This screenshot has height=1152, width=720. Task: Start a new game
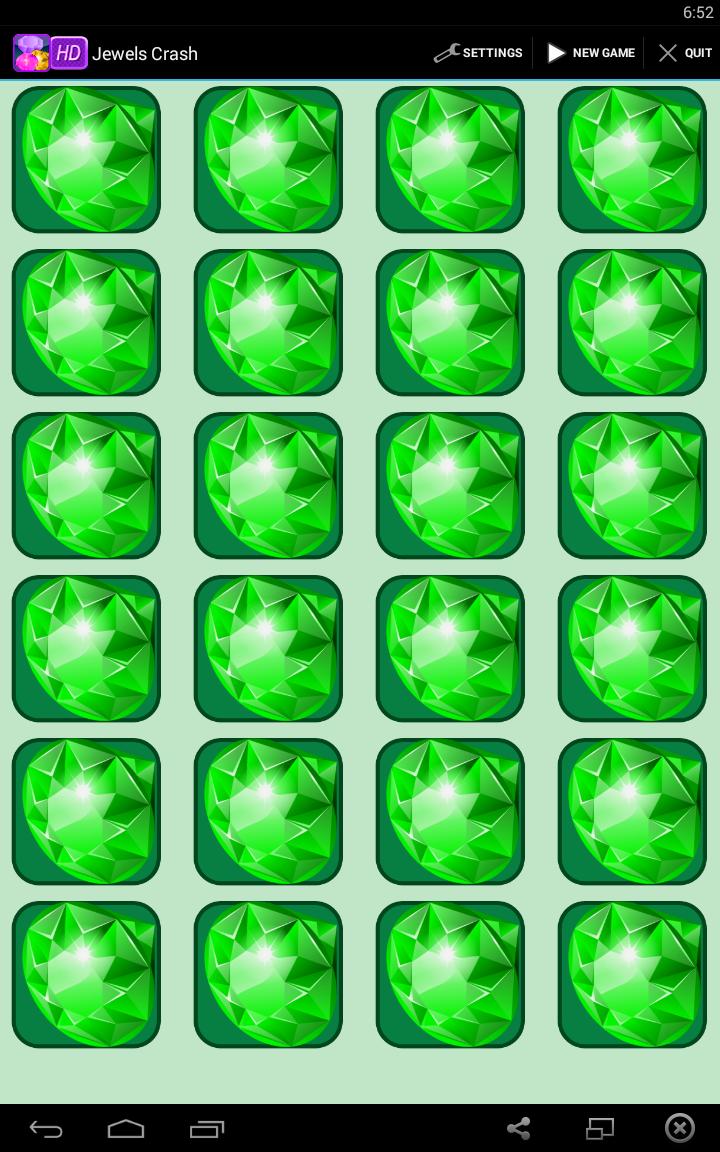coord(591,53)
